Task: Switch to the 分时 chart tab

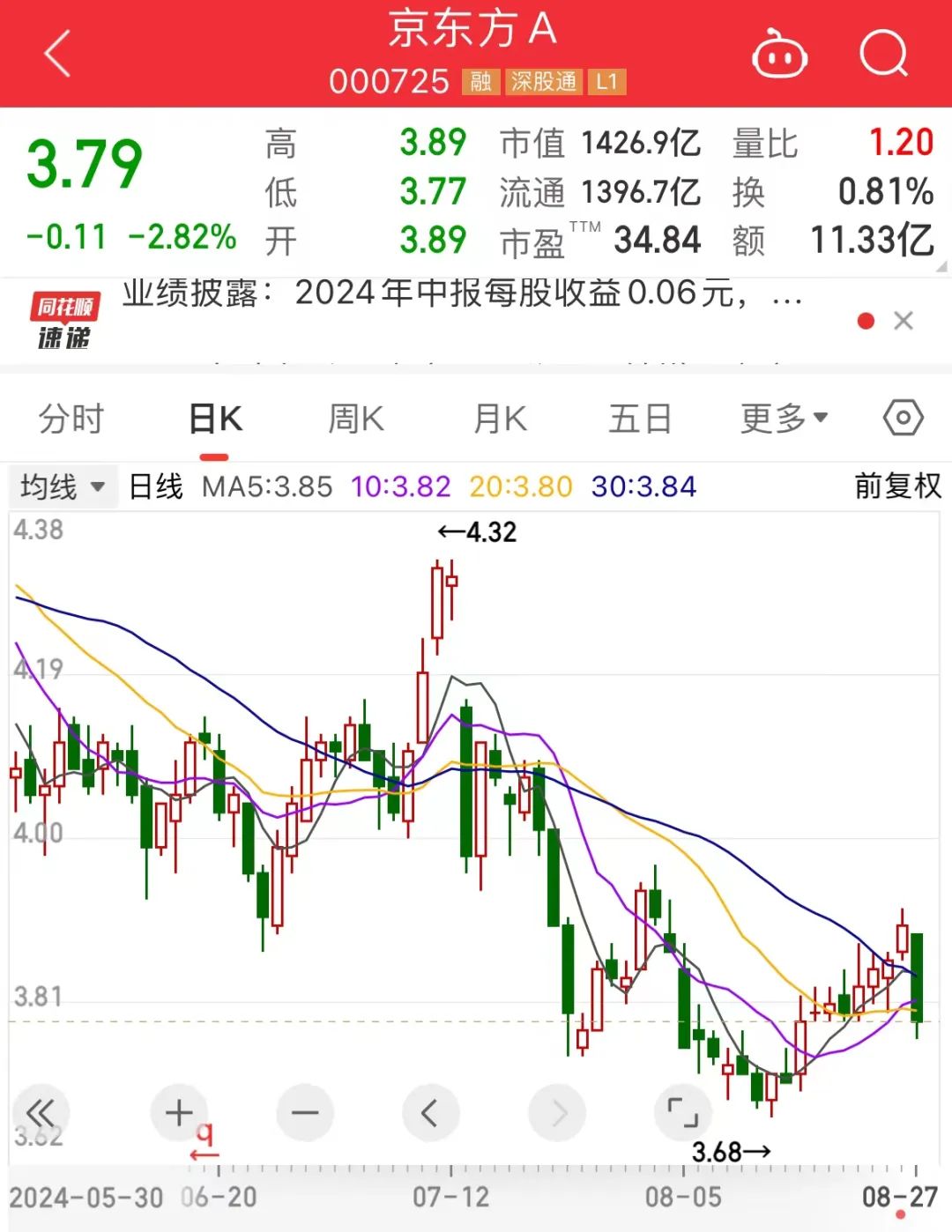Action: point(71,419)
